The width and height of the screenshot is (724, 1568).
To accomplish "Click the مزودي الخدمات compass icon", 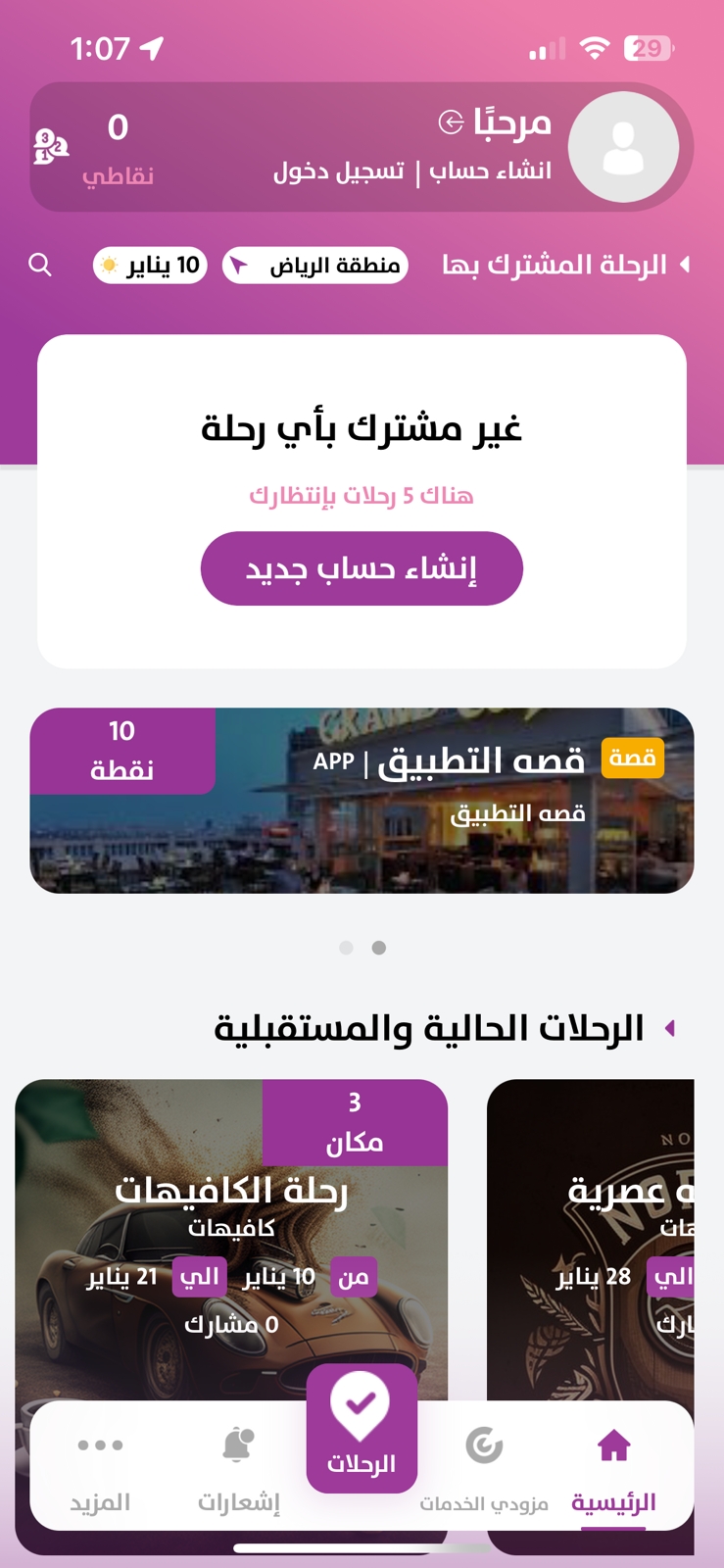I will click(485, 1443).
